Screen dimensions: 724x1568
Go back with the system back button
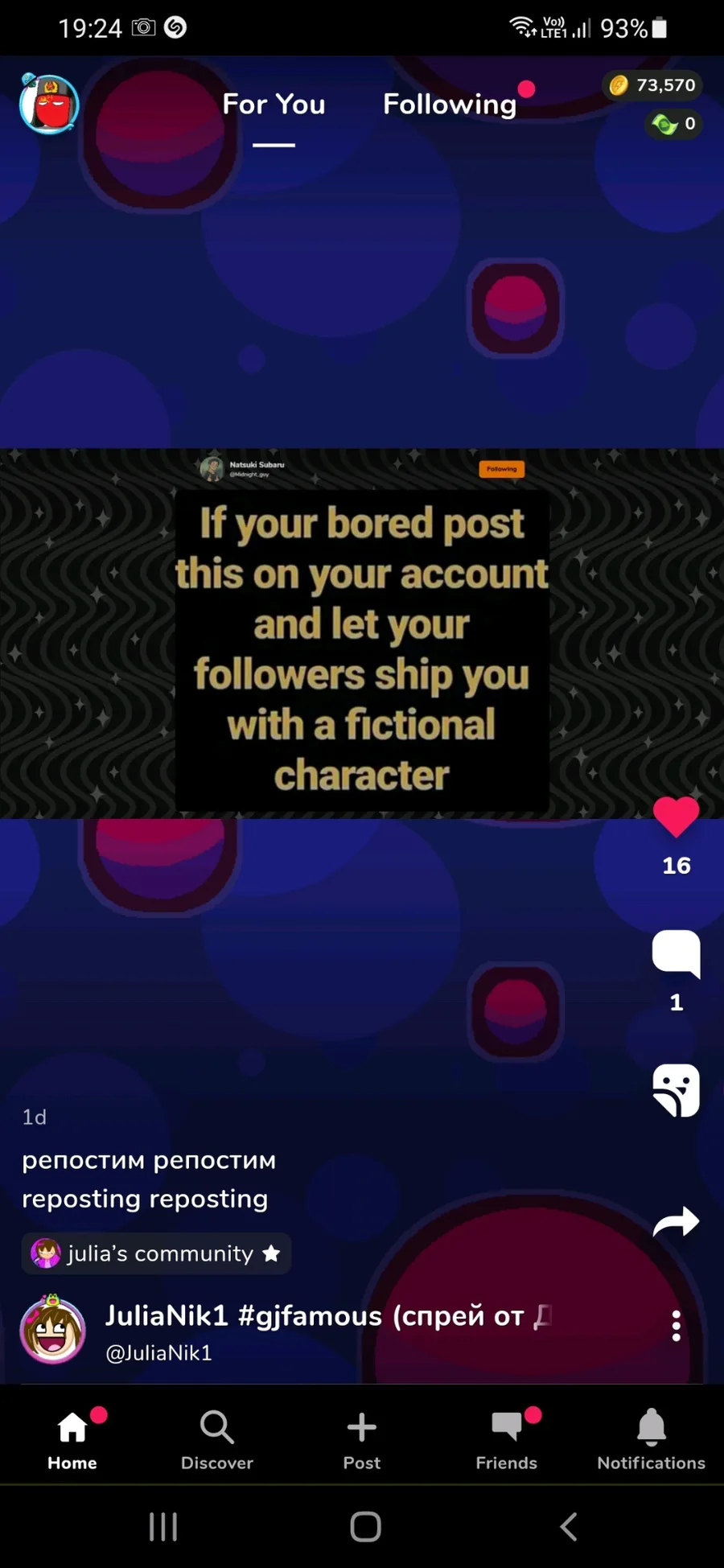click(x=569, y=1526)
